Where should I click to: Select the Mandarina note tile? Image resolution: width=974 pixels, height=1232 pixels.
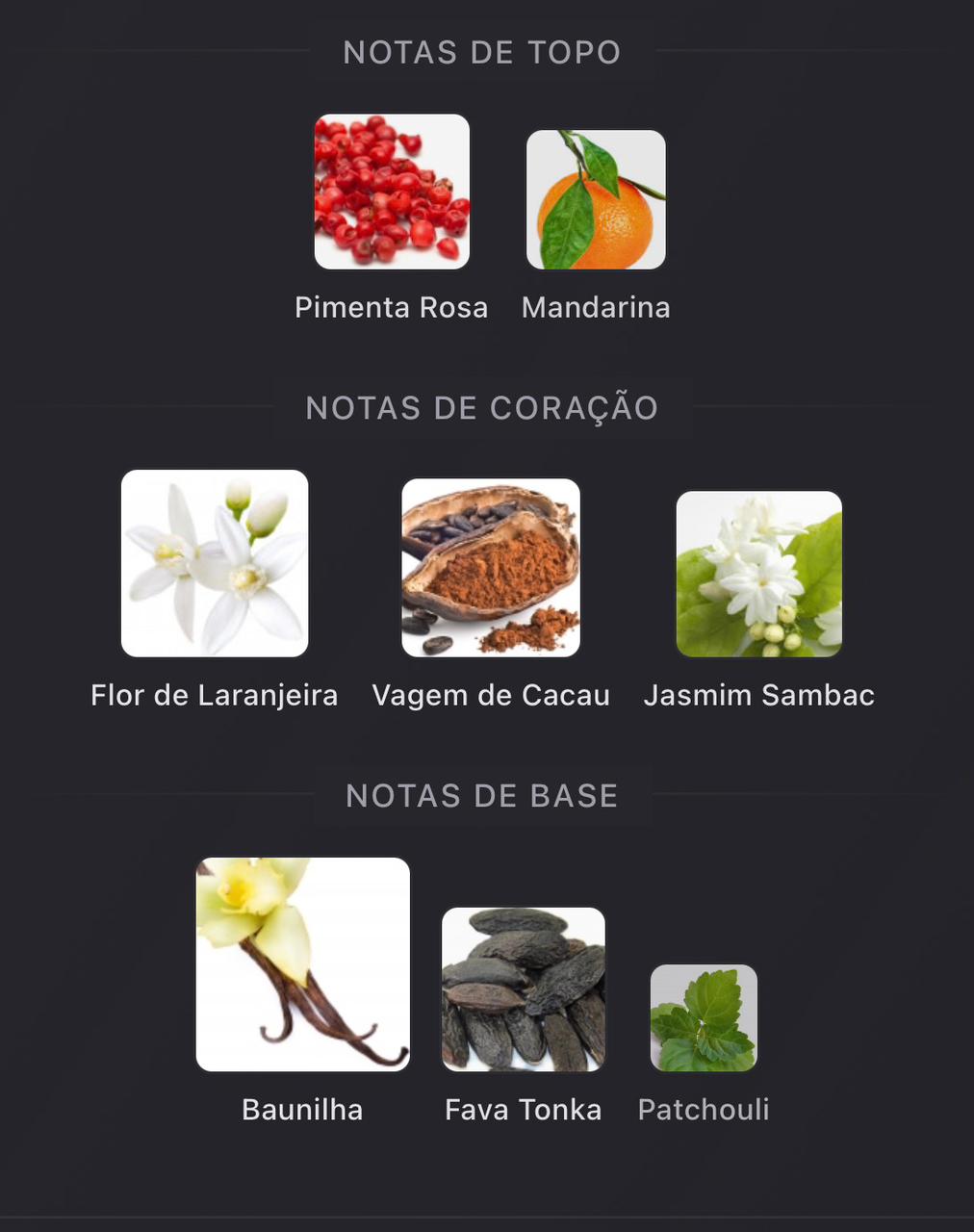596,200
